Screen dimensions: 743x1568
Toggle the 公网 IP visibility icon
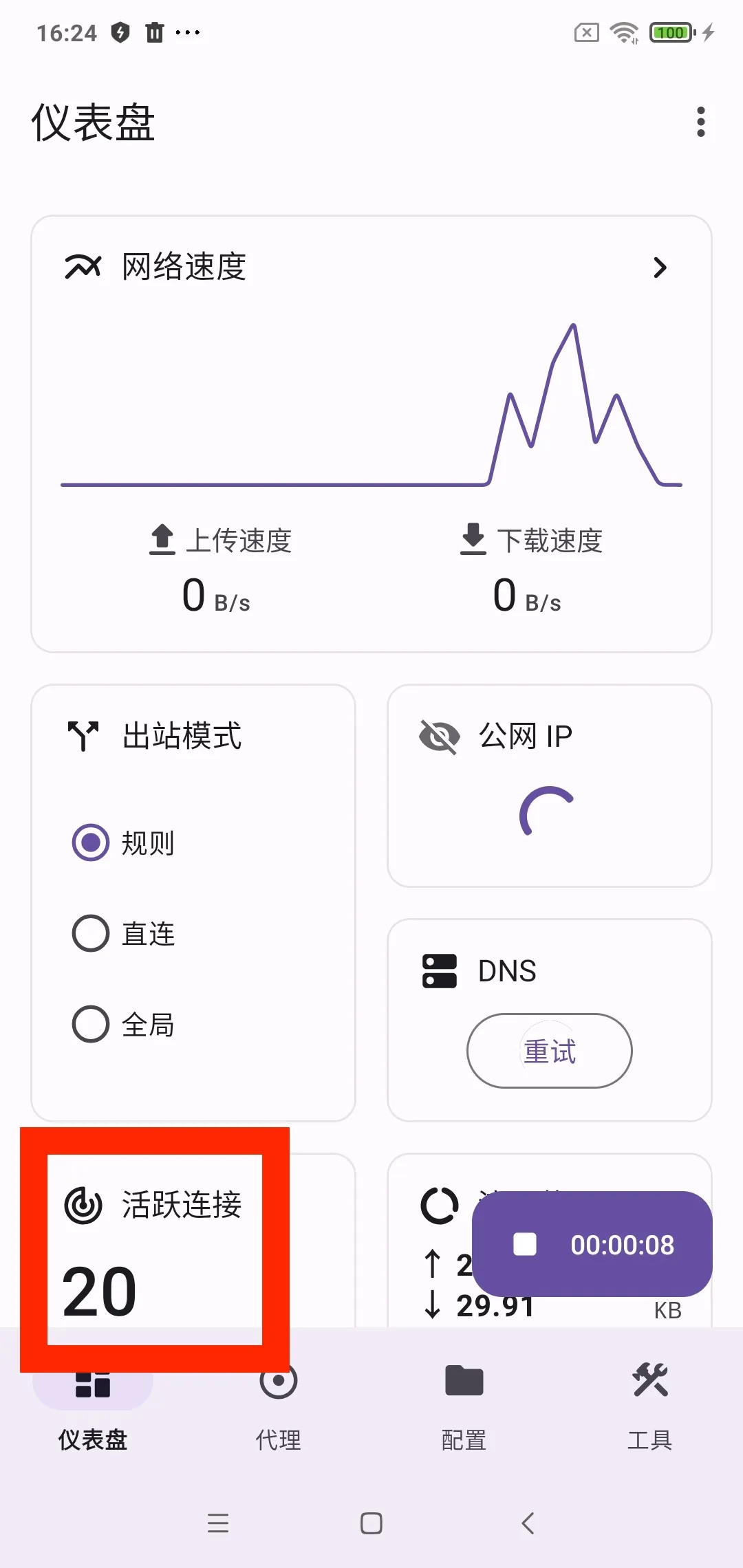(x=439, y=737)
